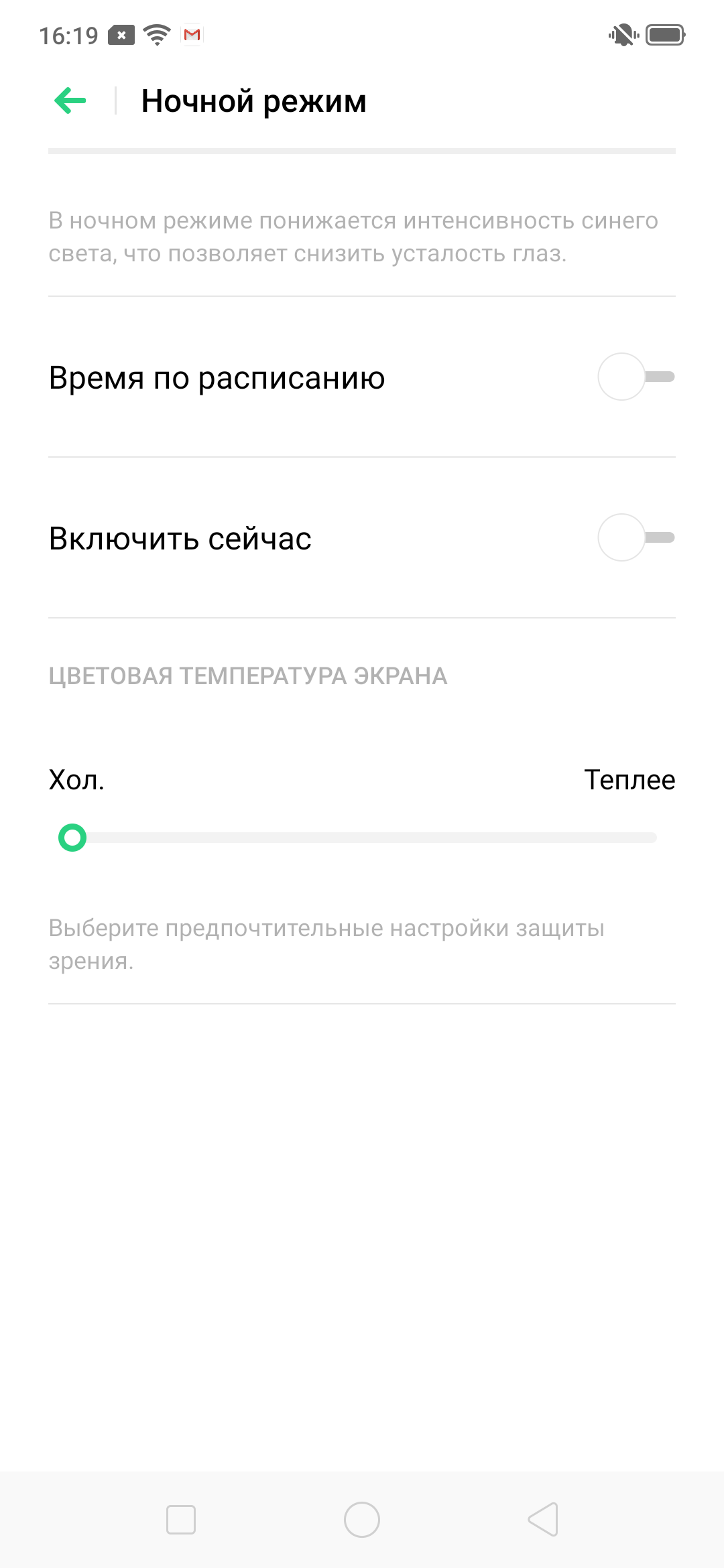Go back using the green arrow
The width and height of the screenshot is (724, 1568).
pyautogui.click(x=70, y=101)
